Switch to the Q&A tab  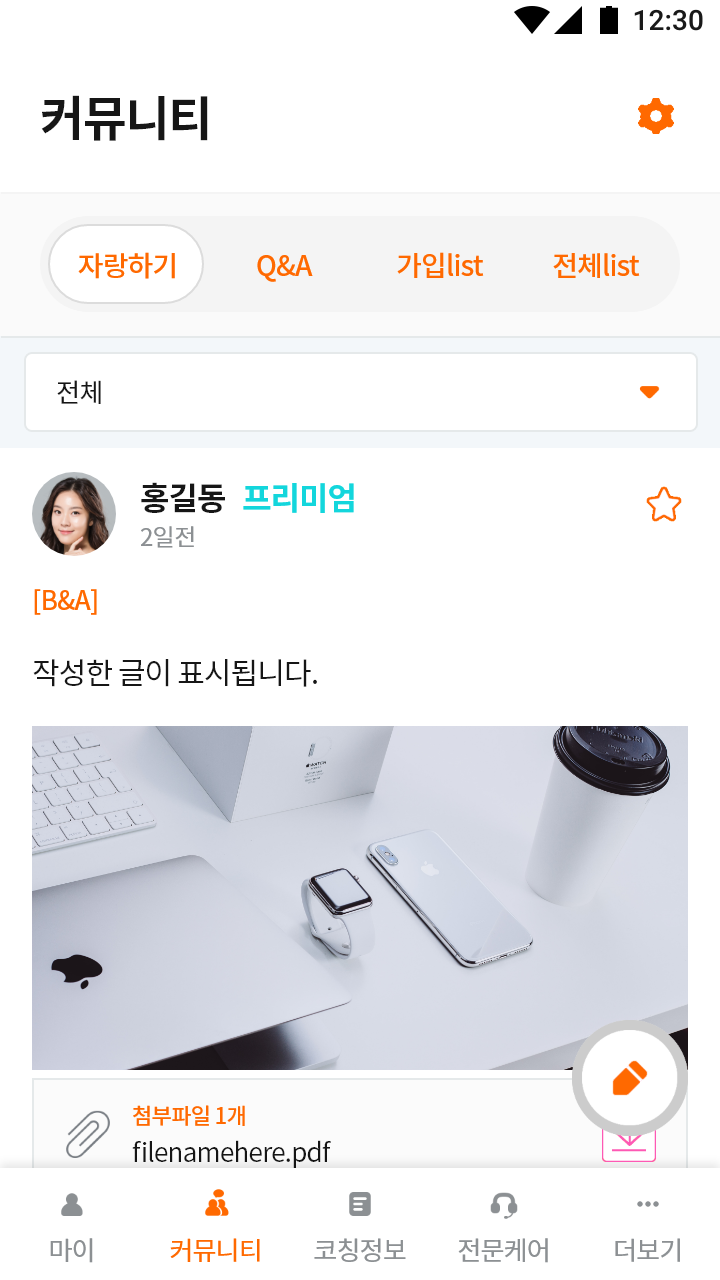pyautogui.click(x=284, y=266)
